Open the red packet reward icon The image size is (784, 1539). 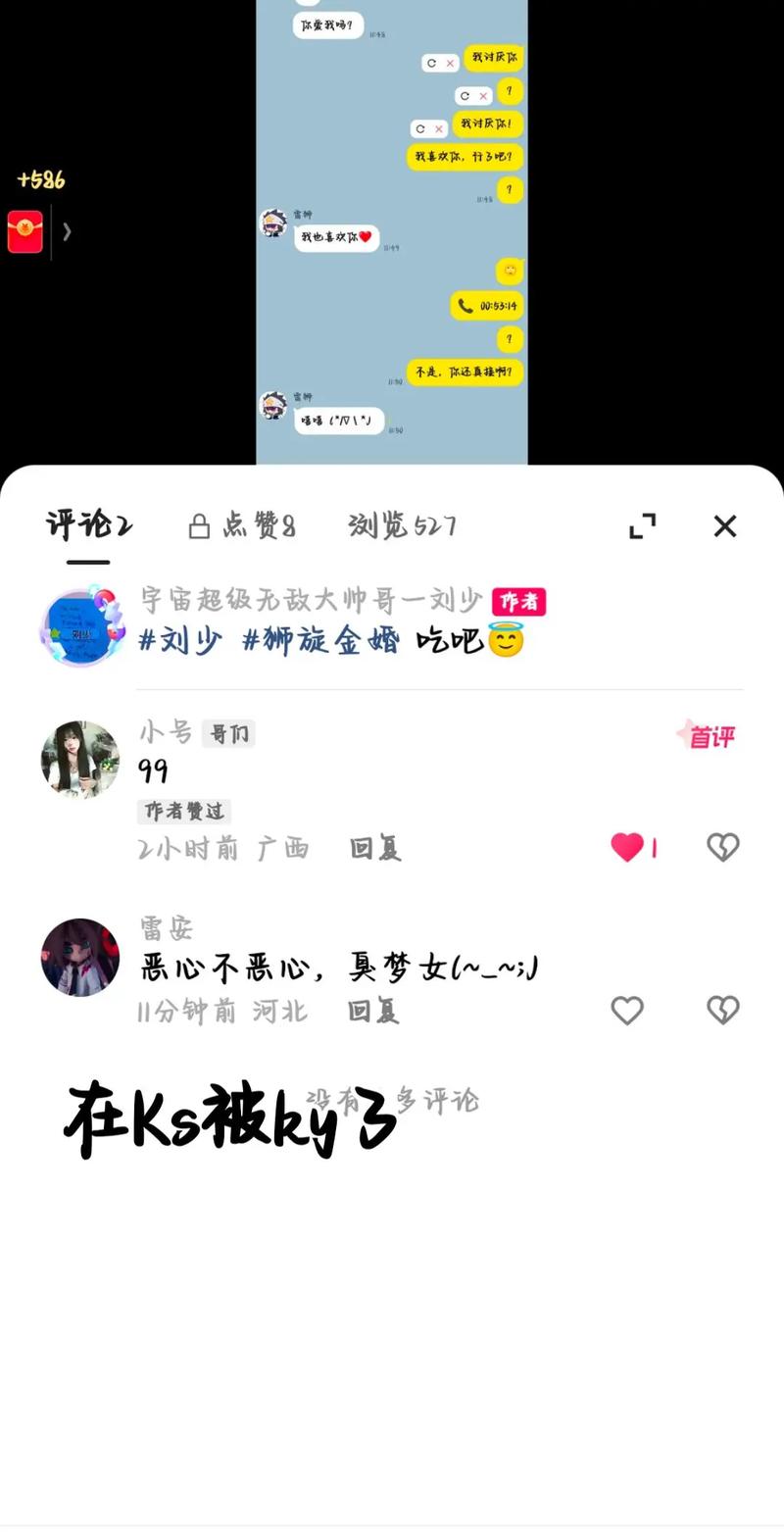tap(25, 232)
